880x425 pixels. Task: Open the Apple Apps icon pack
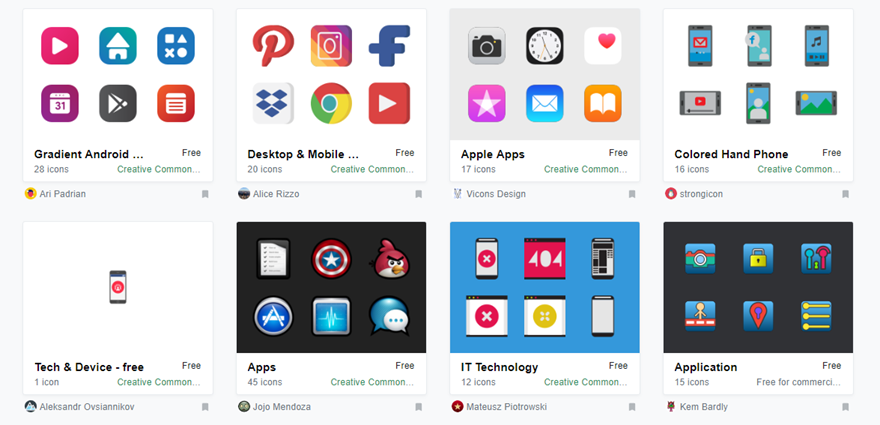(493, 154)
